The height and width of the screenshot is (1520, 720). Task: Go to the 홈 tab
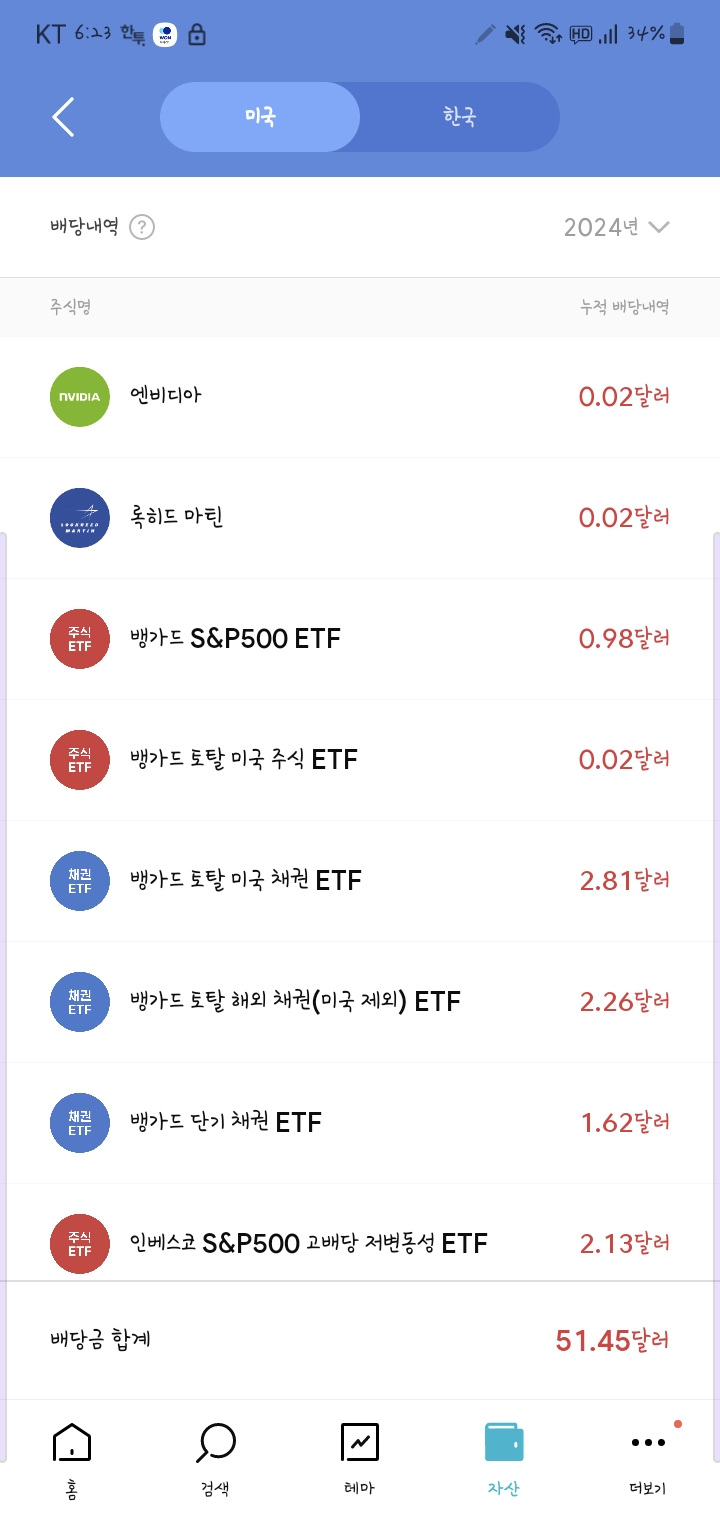pos(71,1458)
